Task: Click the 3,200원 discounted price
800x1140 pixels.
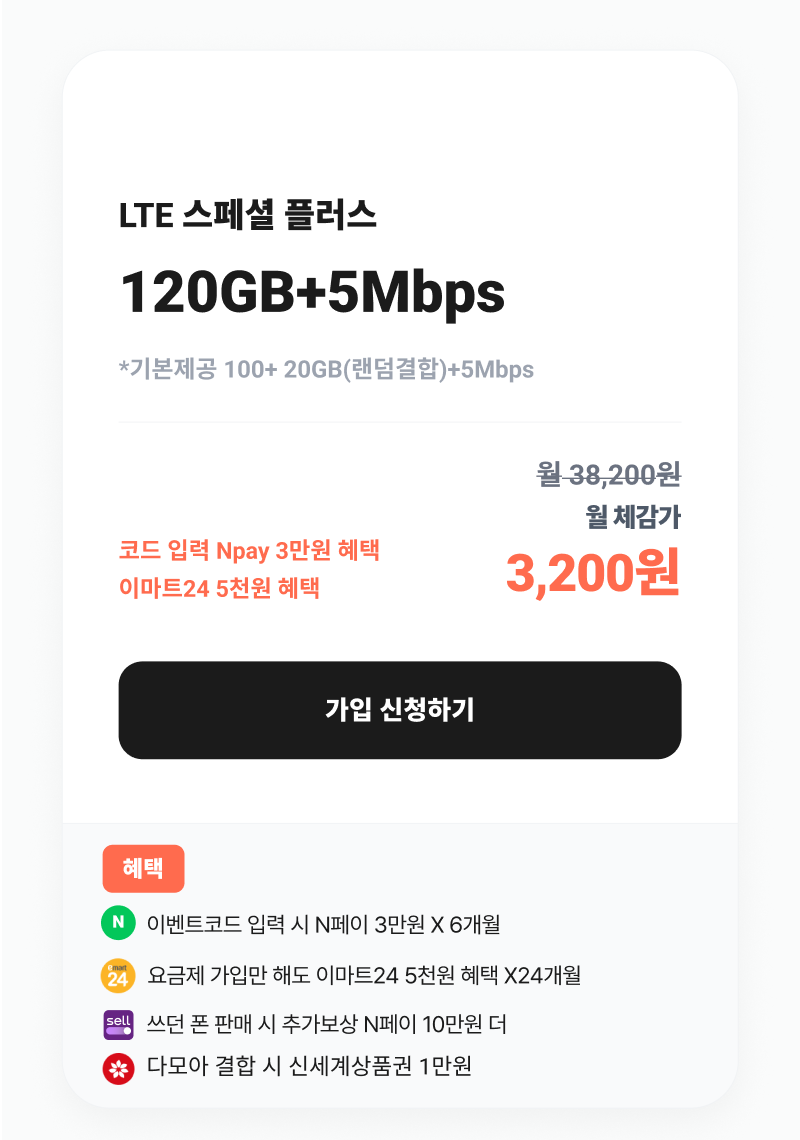Action: 590,573
